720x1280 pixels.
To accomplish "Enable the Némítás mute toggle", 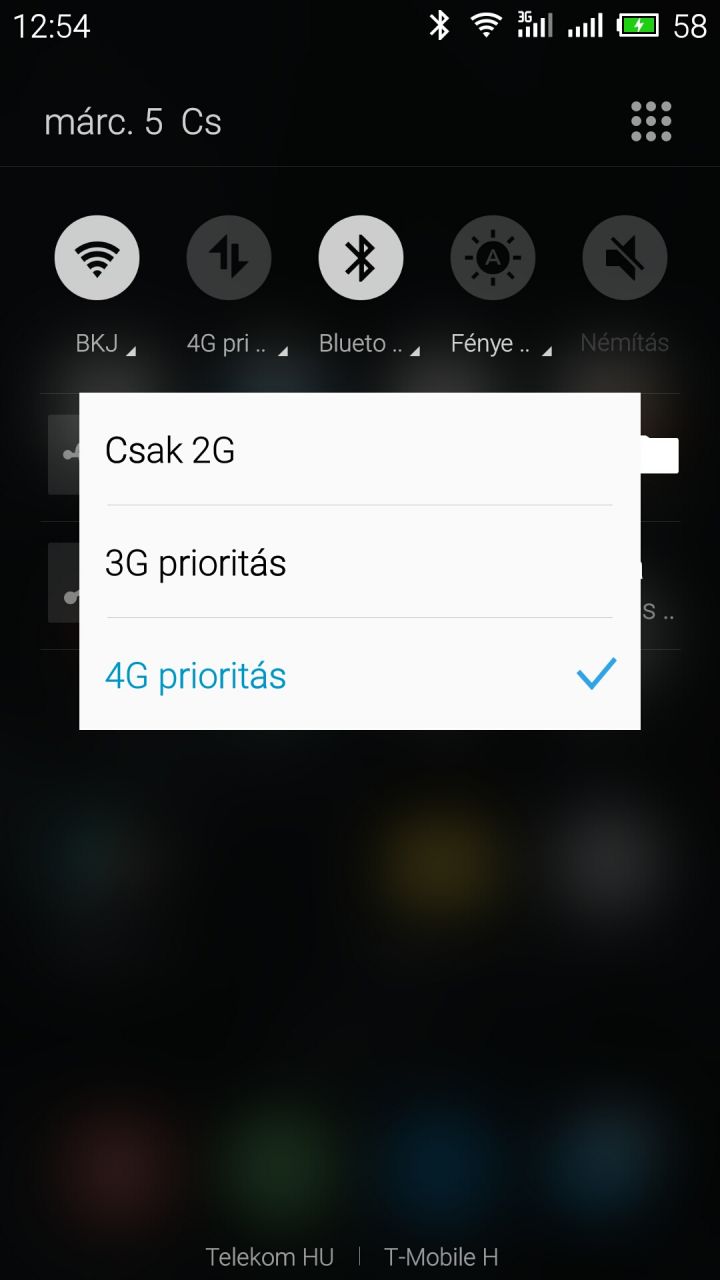I will pyautogui.click(x=625, y=258).
